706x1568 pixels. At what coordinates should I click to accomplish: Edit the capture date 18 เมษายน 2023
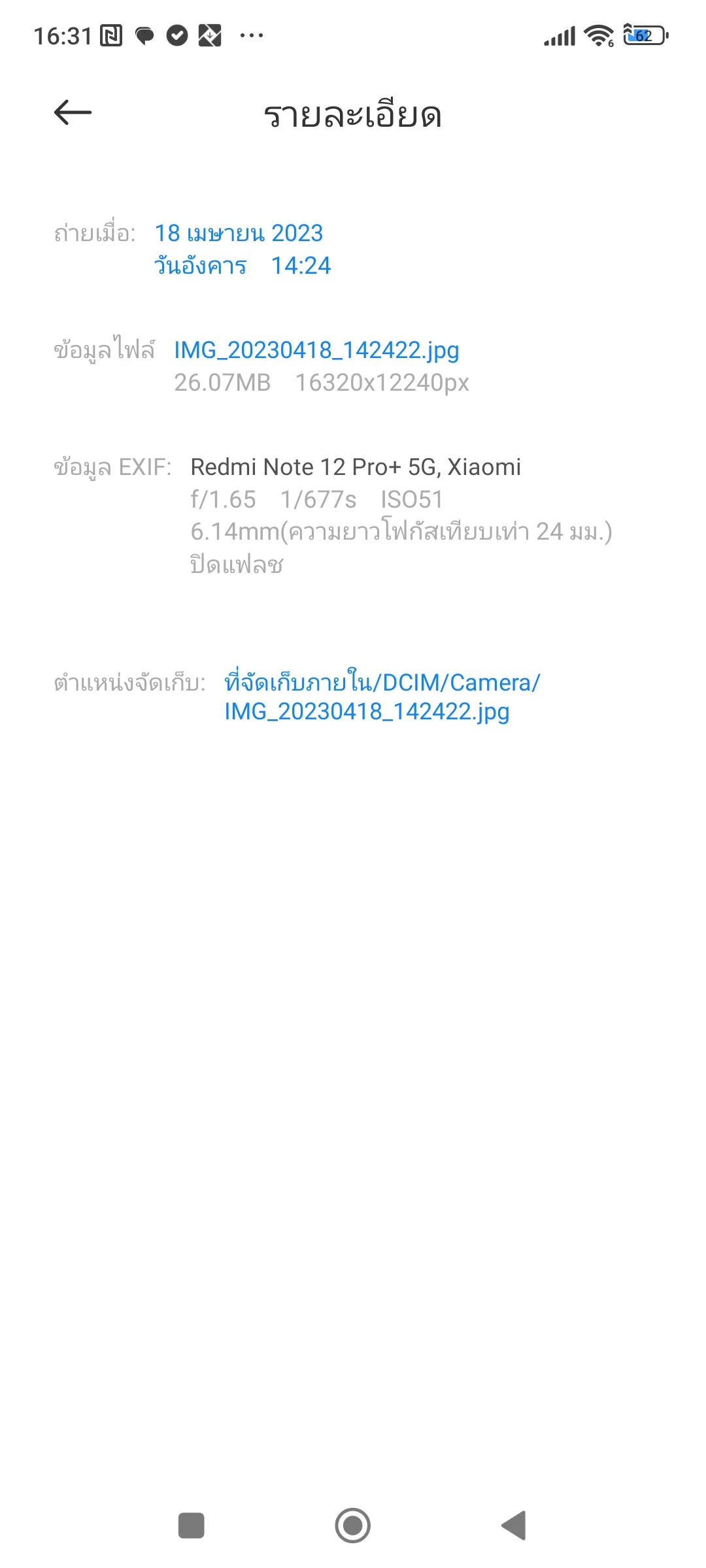tap(239, 233)
